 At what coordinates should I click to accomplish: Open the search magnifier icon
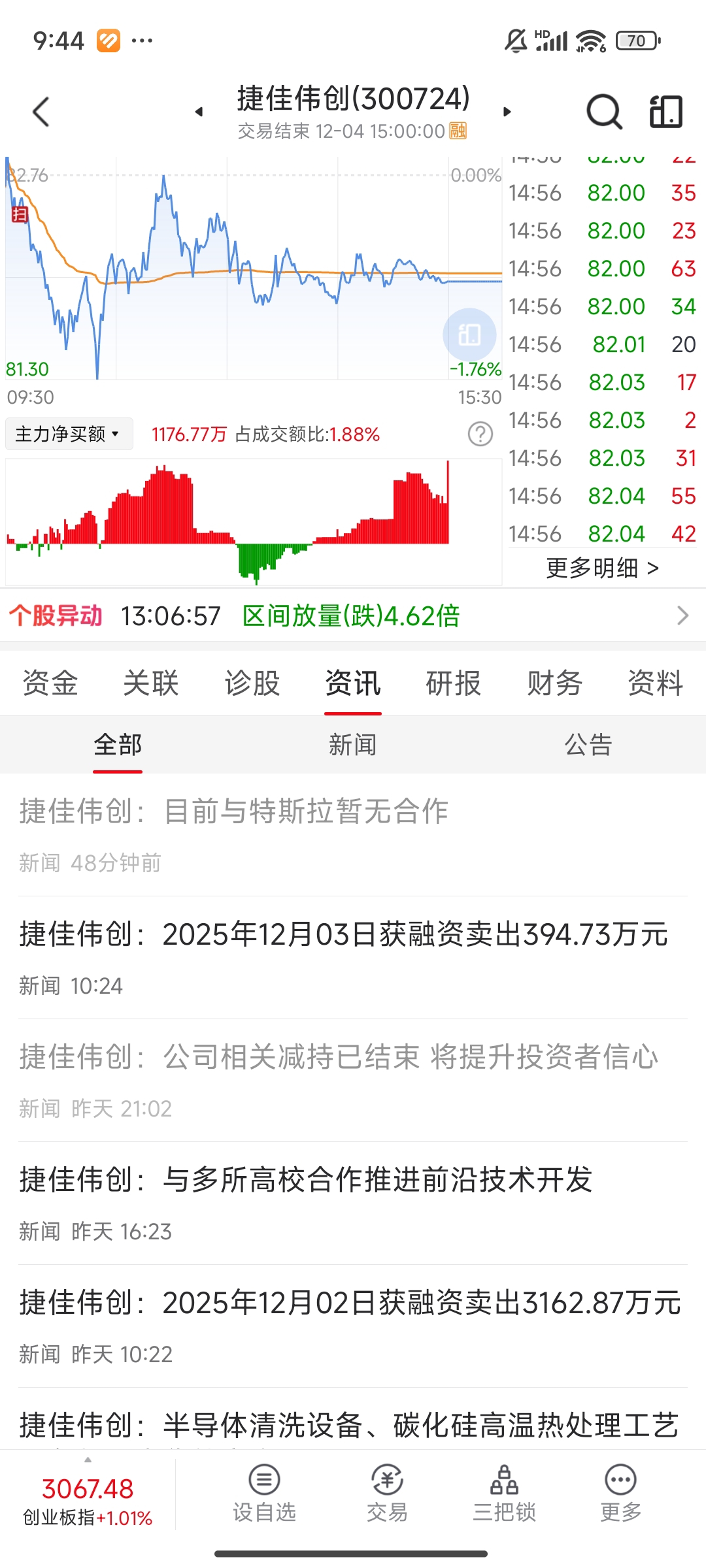pyautogui.click(x=603, y=112)
